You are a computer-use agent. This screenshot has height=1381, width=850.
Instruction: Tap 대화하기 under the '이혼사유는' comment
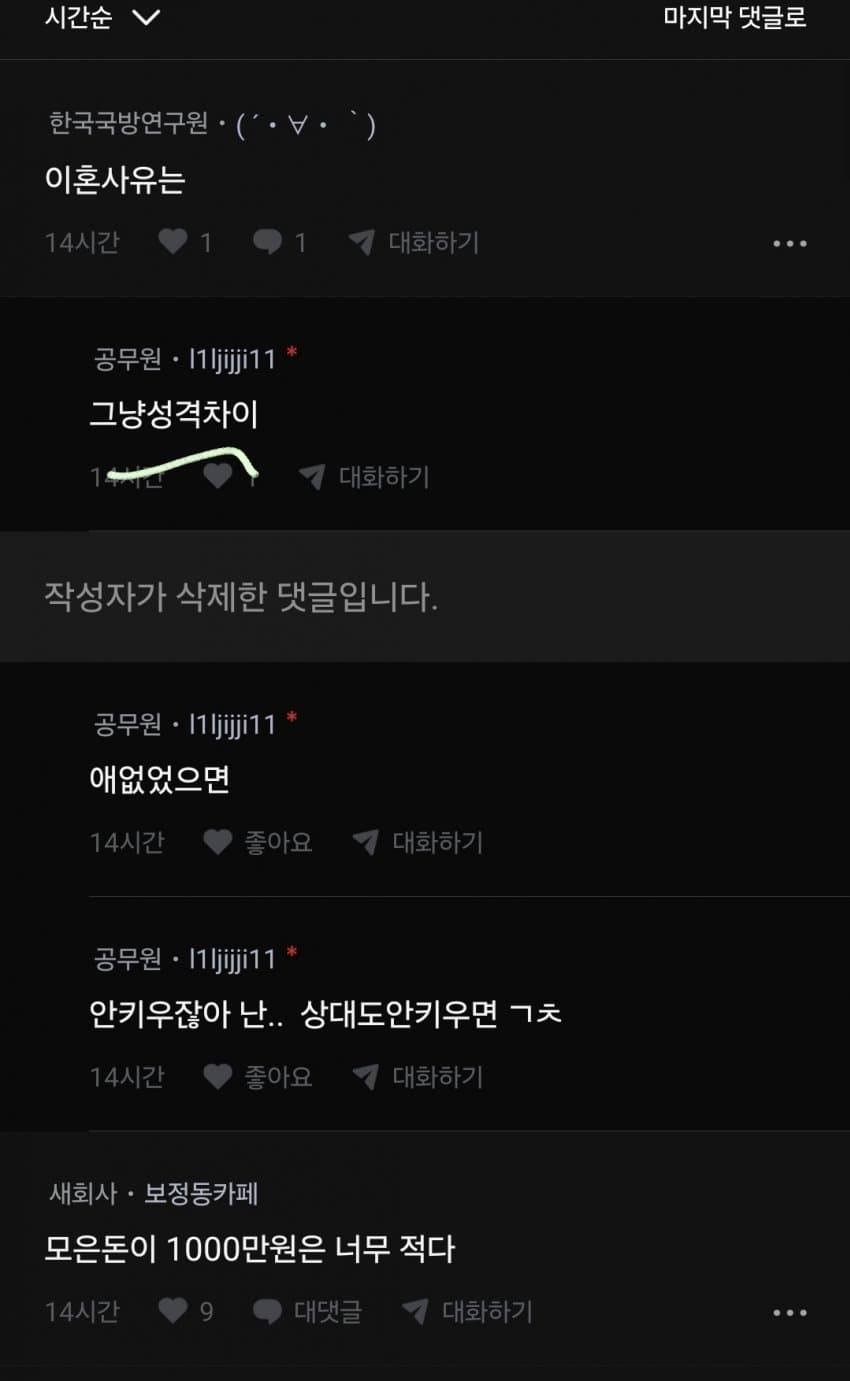click(x=414, y=242)
